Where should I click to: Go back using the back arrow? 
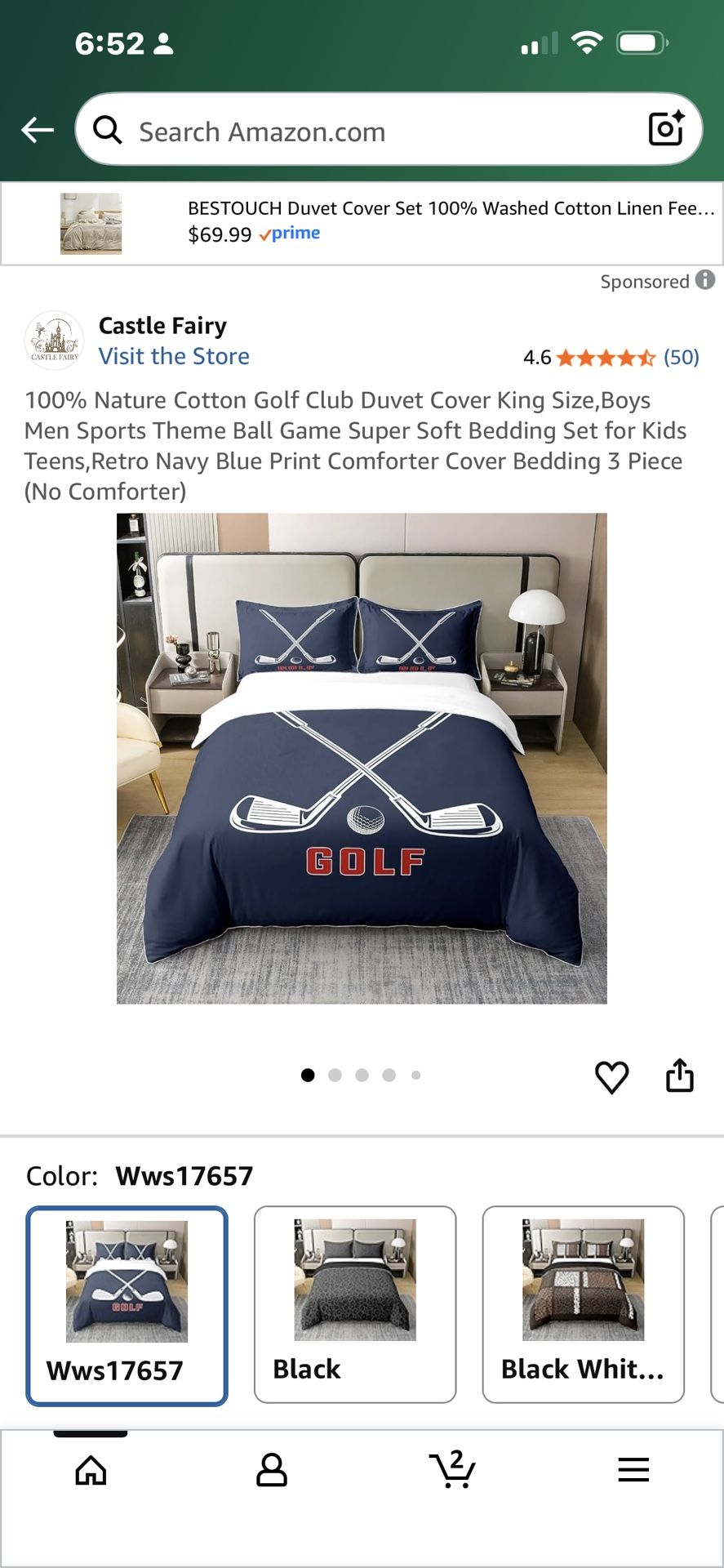38,129
